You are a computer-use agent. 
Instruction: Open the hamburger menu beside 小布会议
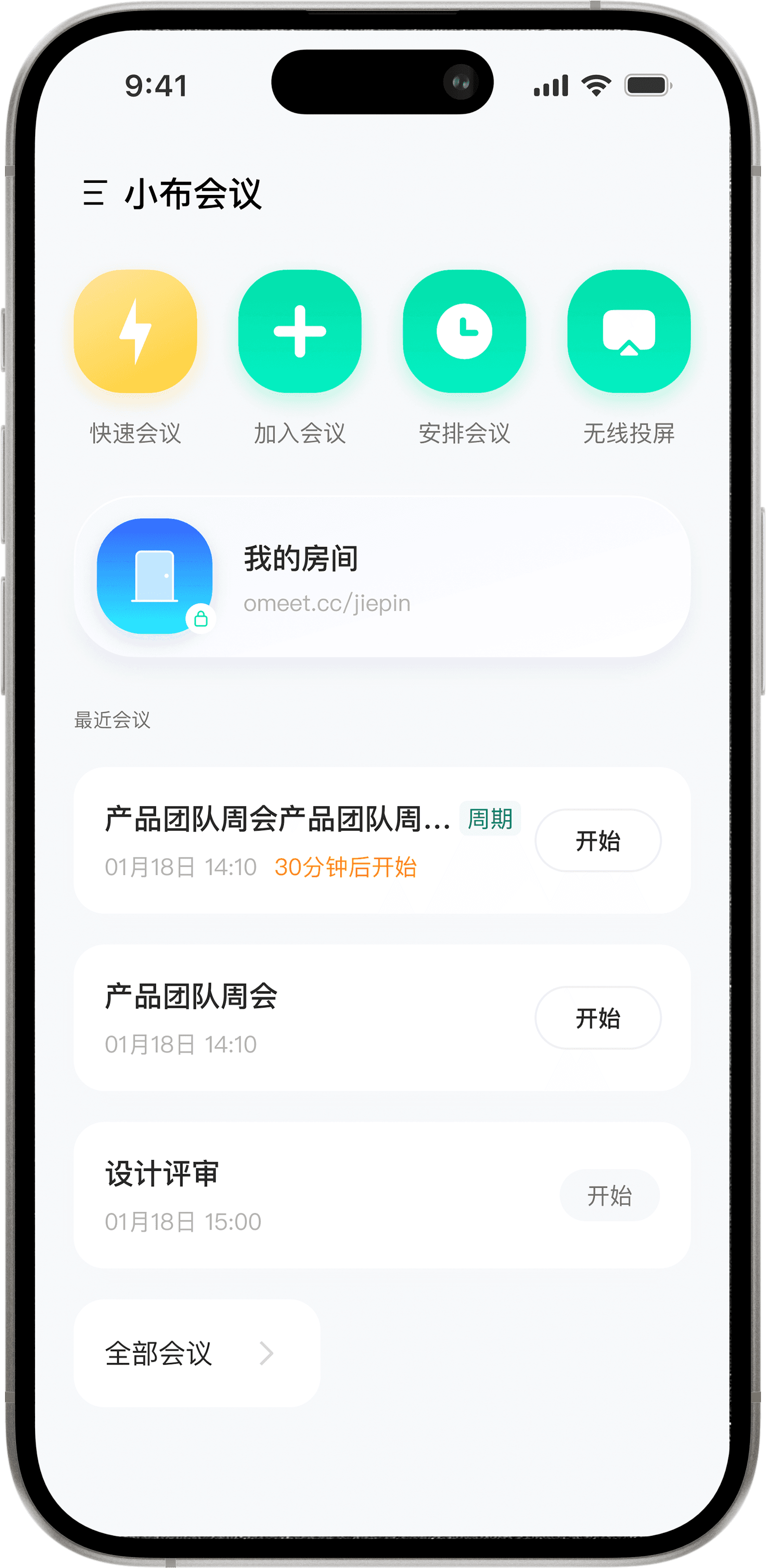click(x=95, y=193)
